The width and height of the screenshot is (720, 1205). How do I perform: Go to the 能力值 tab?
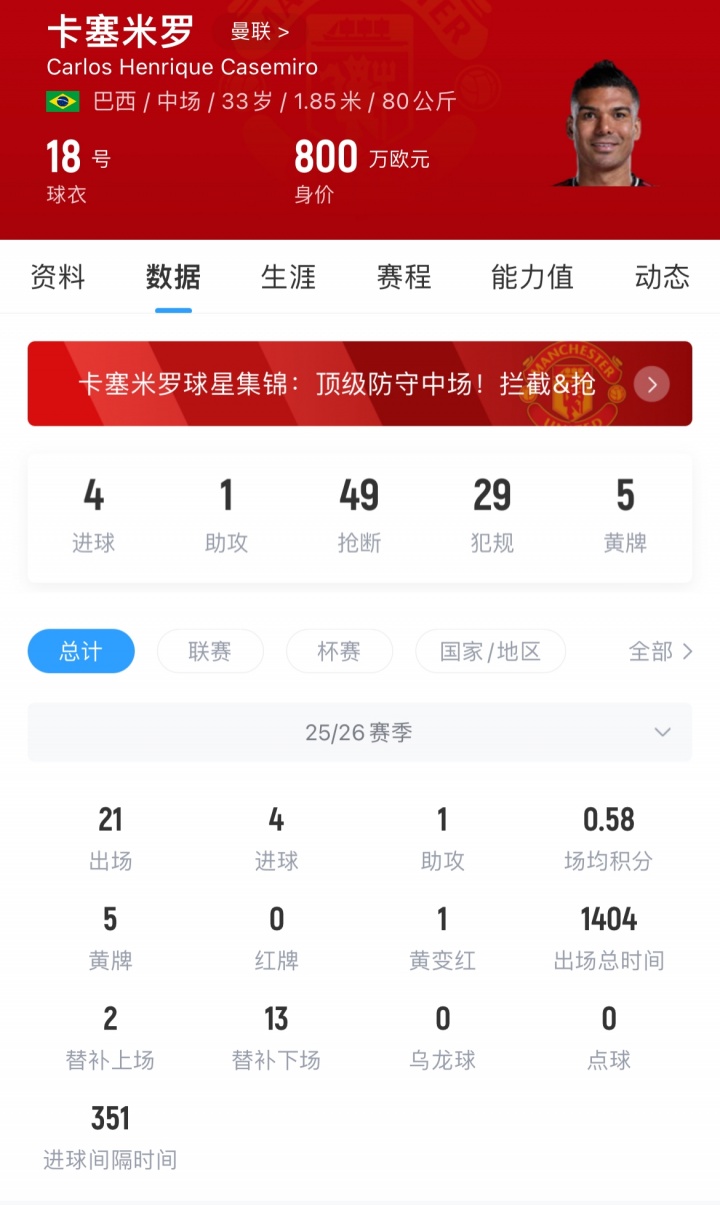pos(532,277)
